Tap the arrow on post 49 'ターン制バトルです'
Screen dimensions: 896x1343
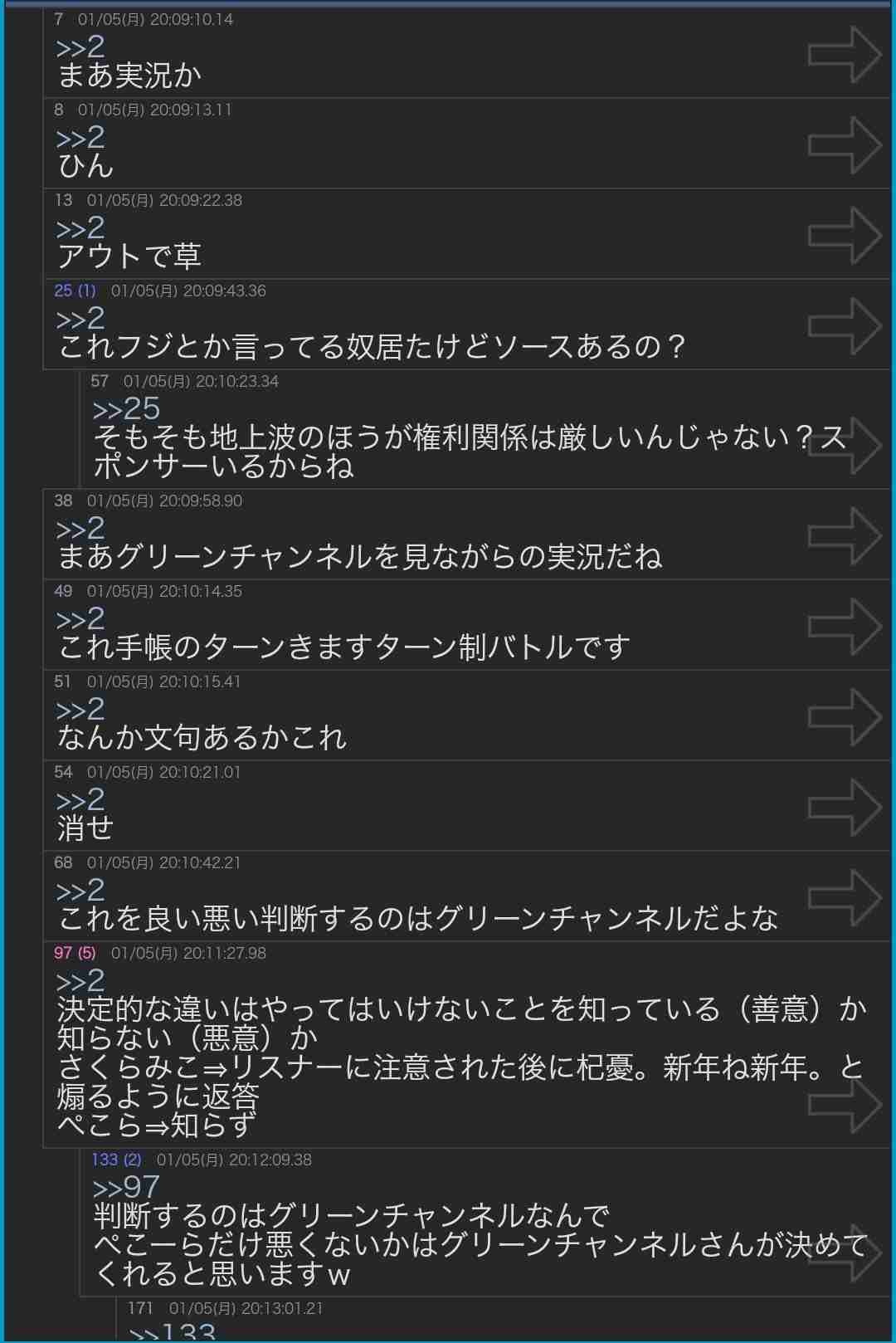coord(845,627)
